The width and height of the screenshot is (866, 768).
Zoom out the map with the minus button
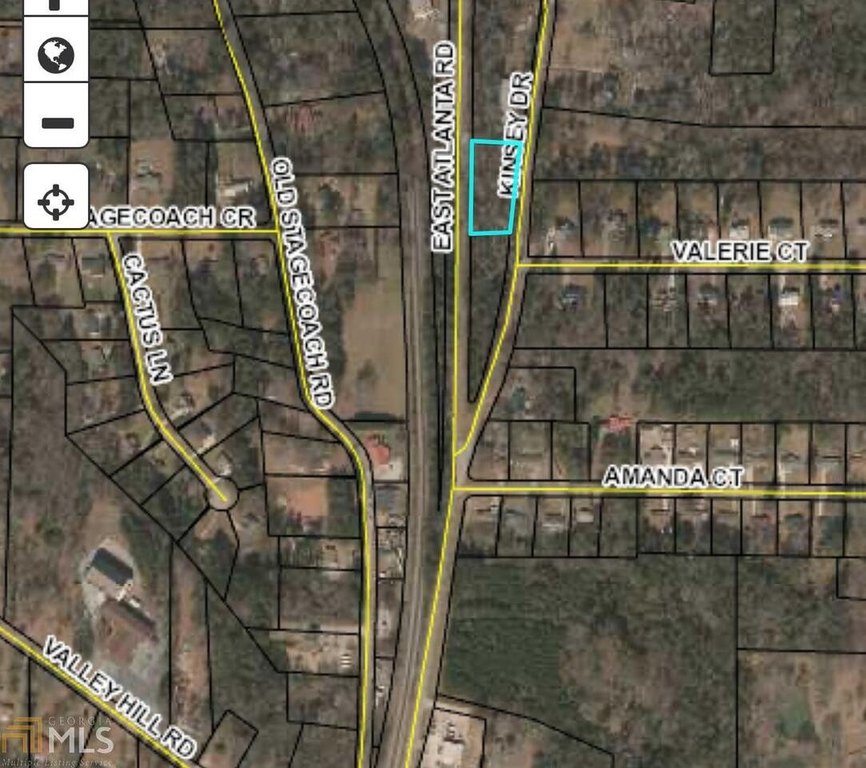click(57, 122)
